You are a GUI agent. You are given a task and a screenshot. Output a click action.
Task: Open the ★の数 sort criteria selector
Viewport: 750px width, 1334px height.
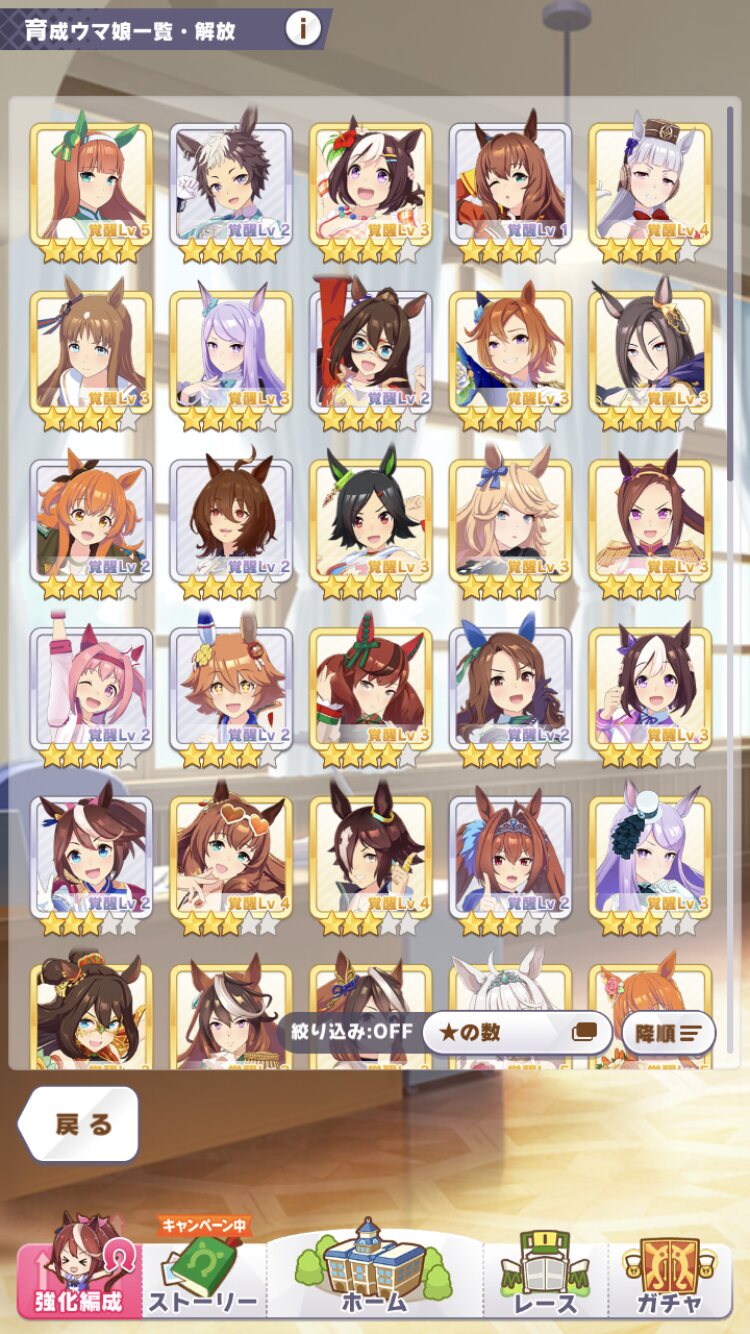pos(517,1032)
